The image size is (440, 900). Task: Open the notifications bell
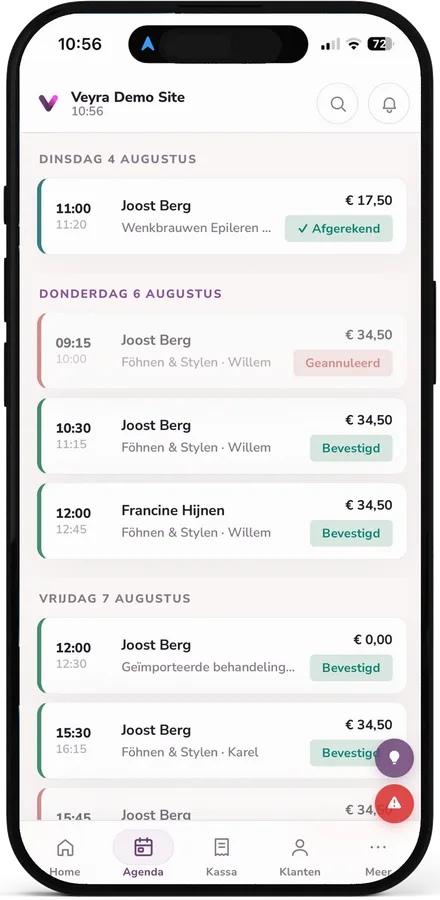pos(389,104)
